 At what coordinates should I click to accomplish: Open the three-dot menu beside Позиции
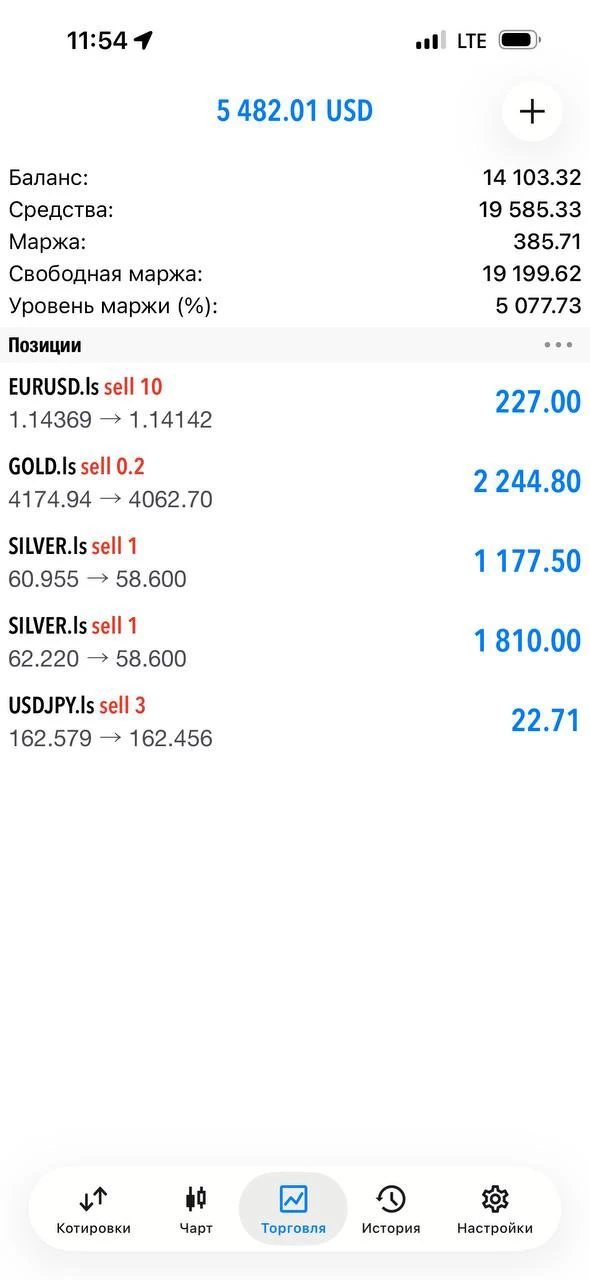tap(559, 345)
